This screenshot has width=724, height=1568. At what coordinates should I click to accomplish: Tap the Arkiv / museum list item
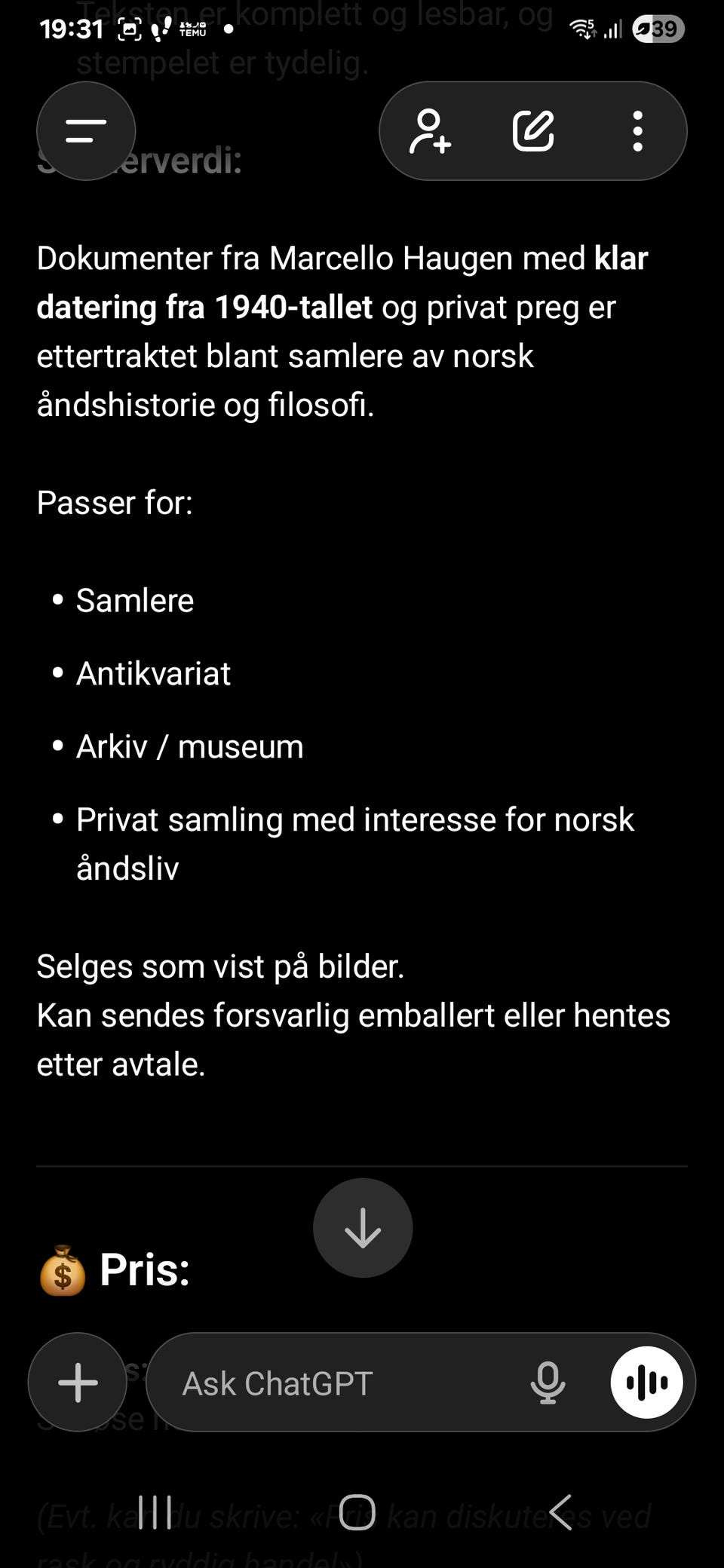click(189, 746)
